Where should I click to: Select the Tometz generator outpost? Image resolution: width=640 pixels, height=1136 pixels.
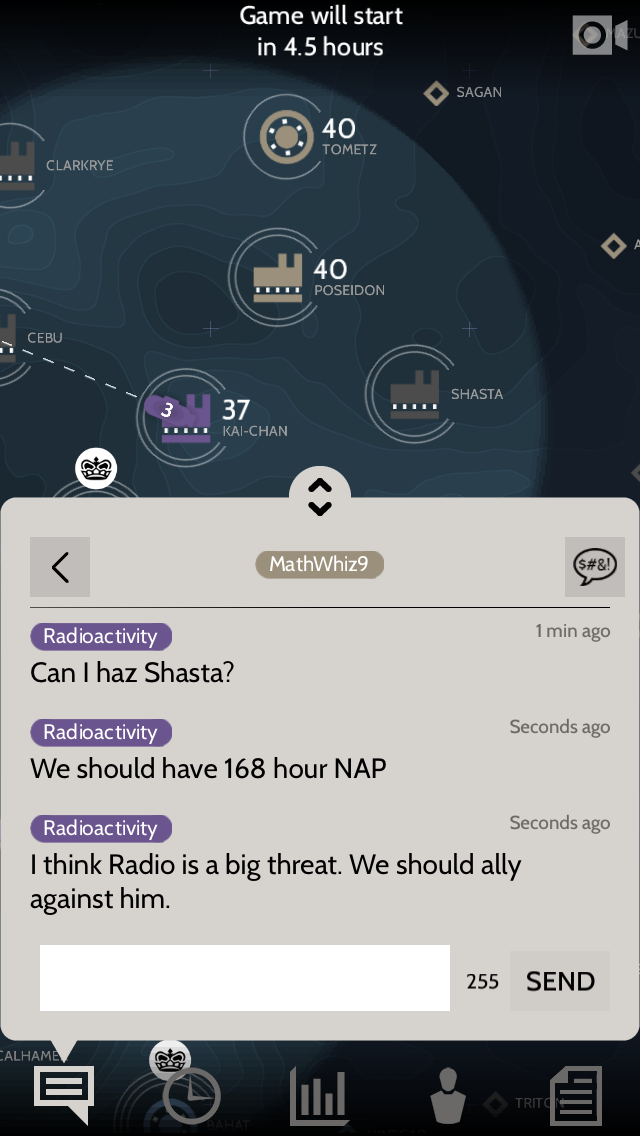click(285, 136)
